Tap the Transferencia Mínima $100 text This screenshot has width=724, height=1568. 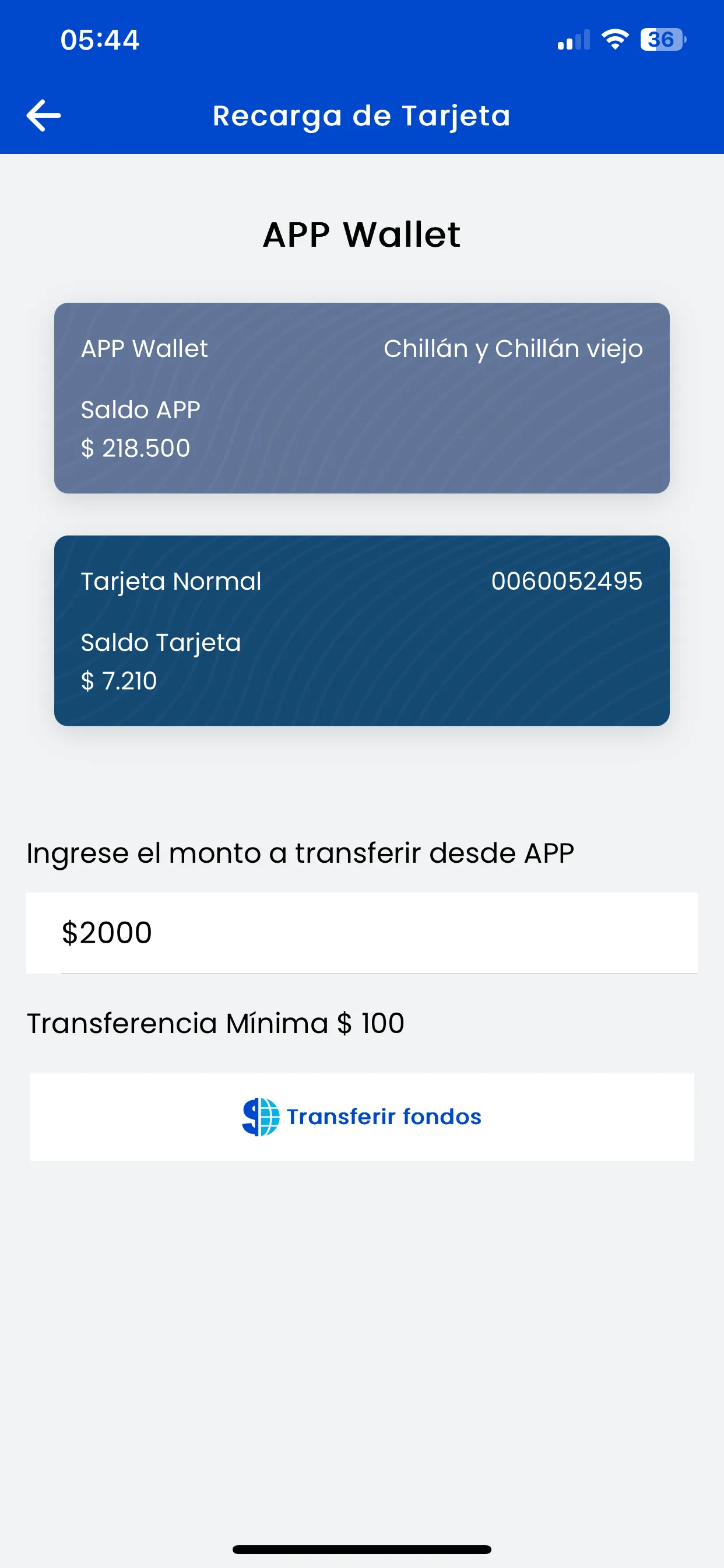point(214,1023)
